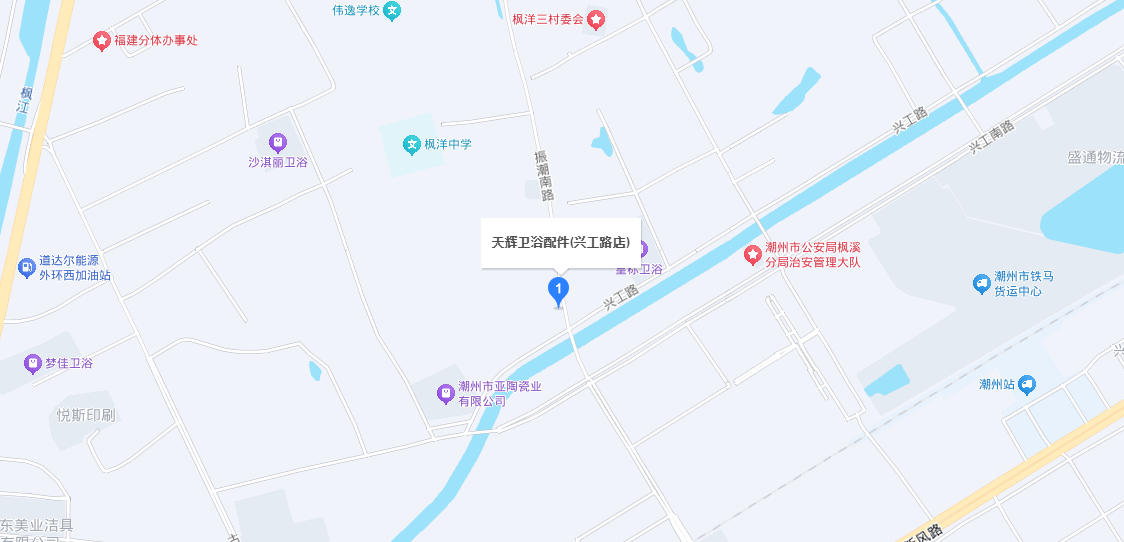The image size is (1124, 542).
Task: Tap the 伟逸学校 map marker
Action: pyautogui.click(x=394, y=11)
